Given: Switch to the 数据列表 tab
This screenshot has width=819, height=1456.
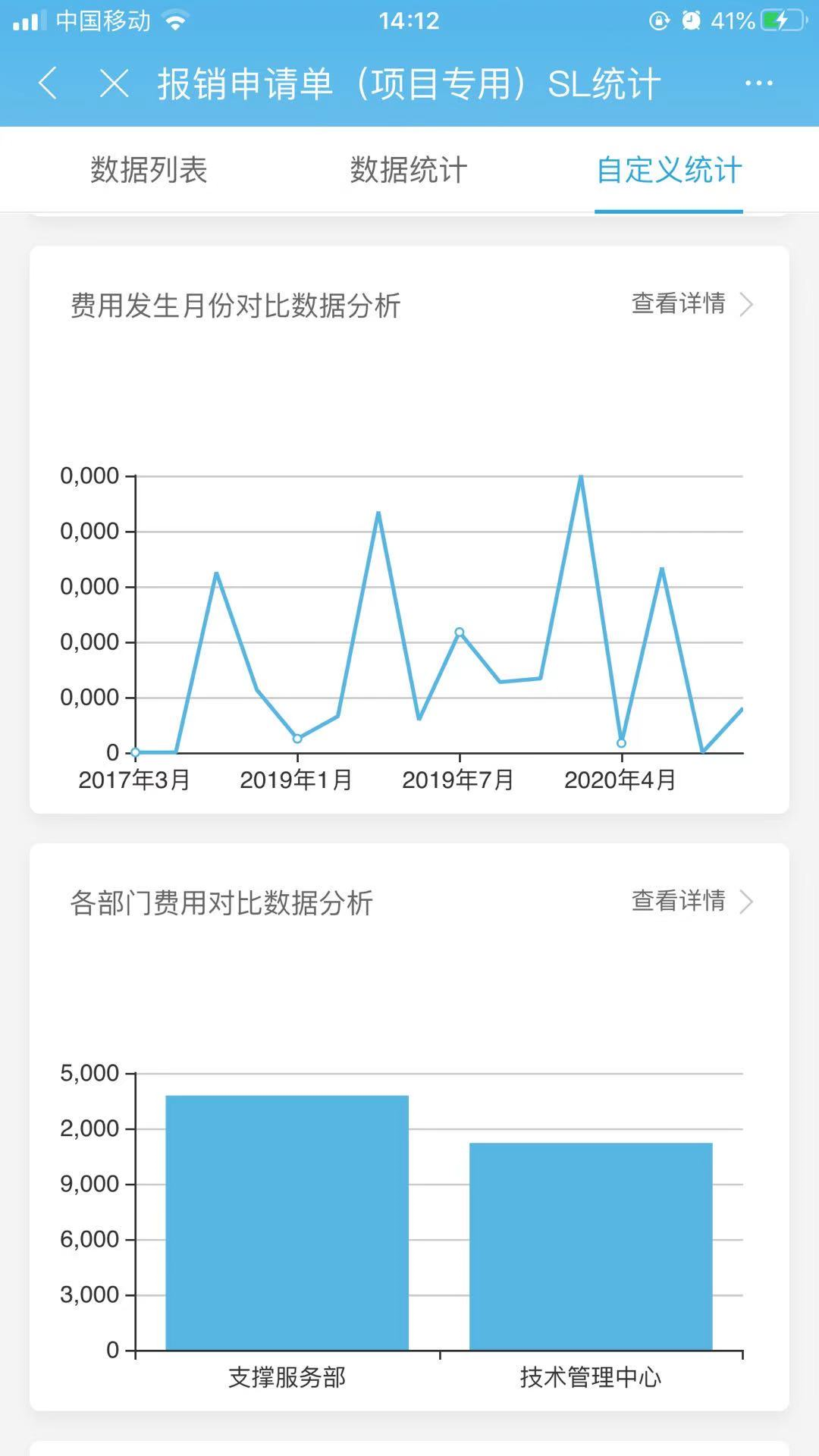Looking at the screenshot, I should 149,170.
